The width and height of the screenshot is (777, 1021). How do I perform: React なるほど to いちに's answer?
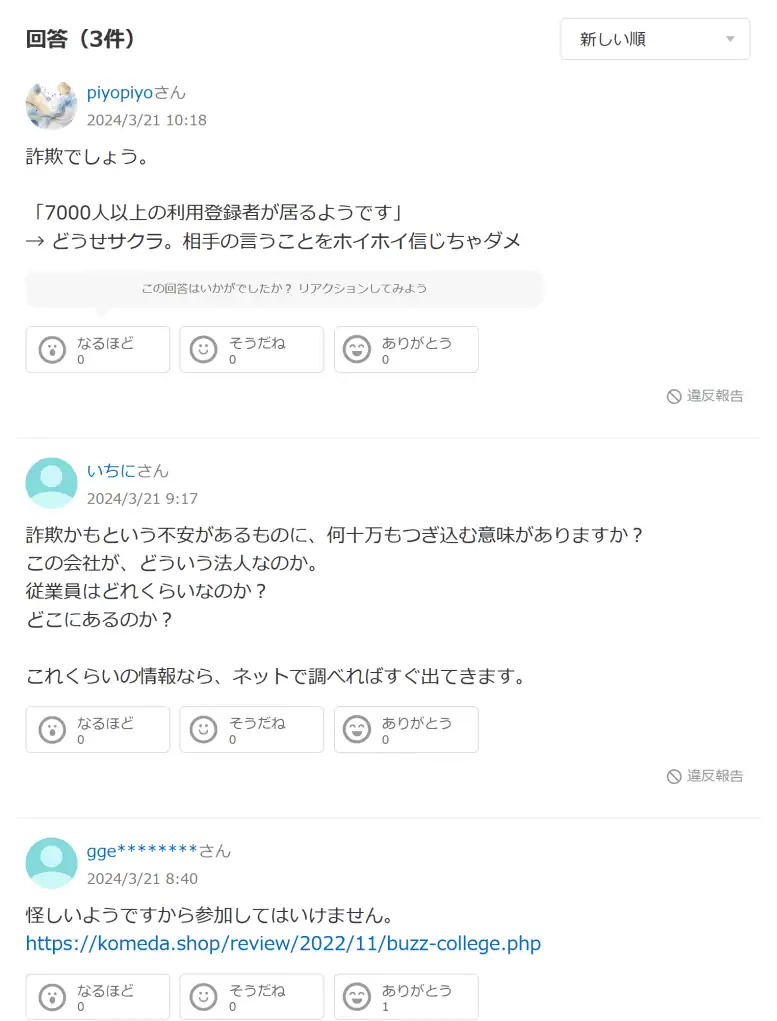click(x=98, y=729)
